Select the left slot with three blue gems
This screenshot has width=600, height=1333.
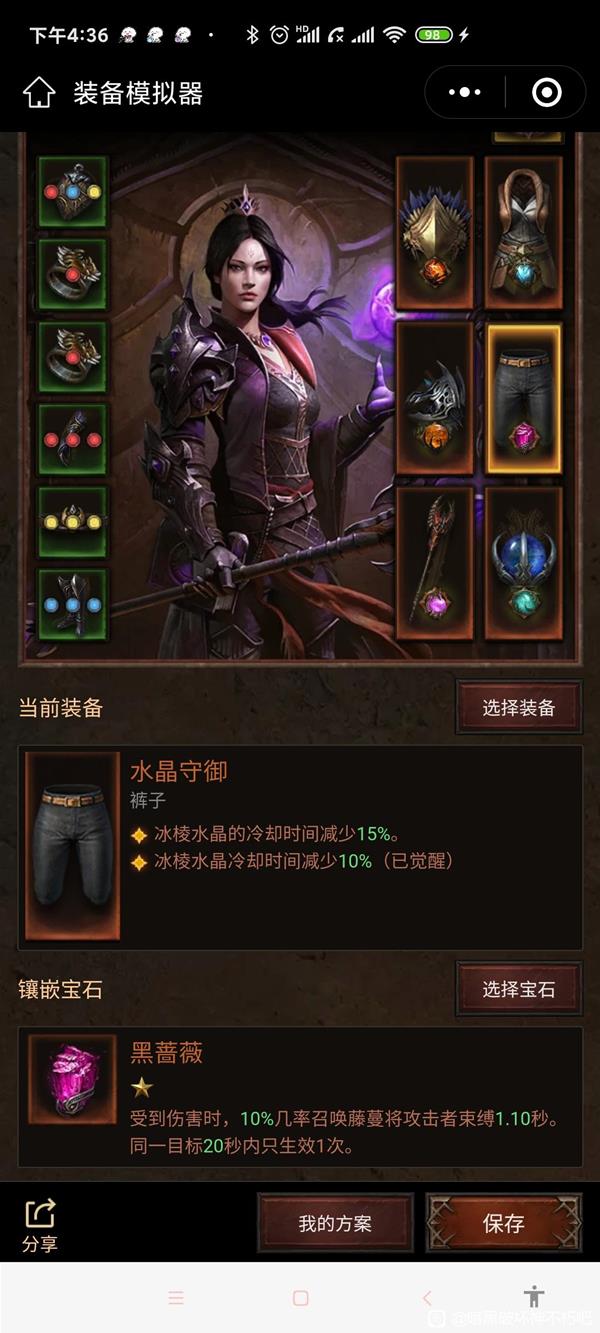pyautogui.click(x=72, y=603)
